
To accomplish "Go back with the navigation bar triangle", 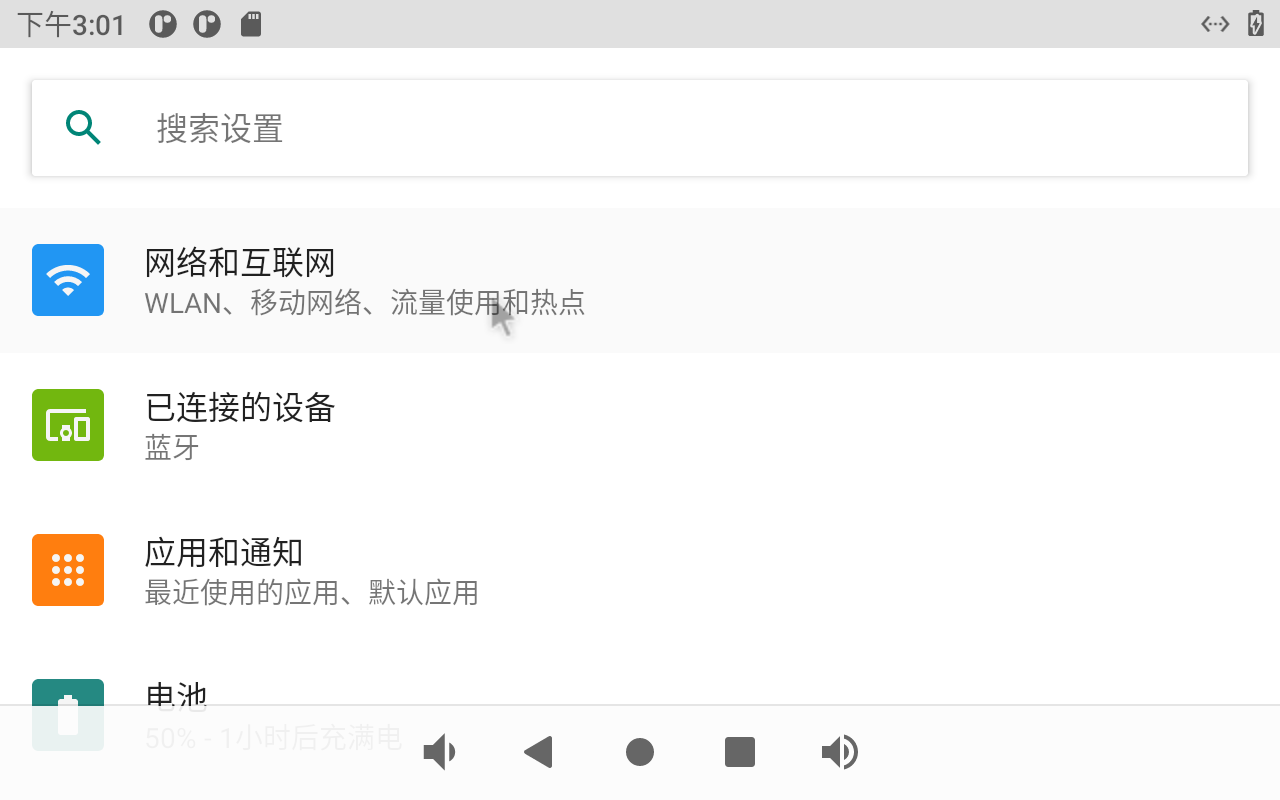I will pyautogui.click(x=539, y=752).
